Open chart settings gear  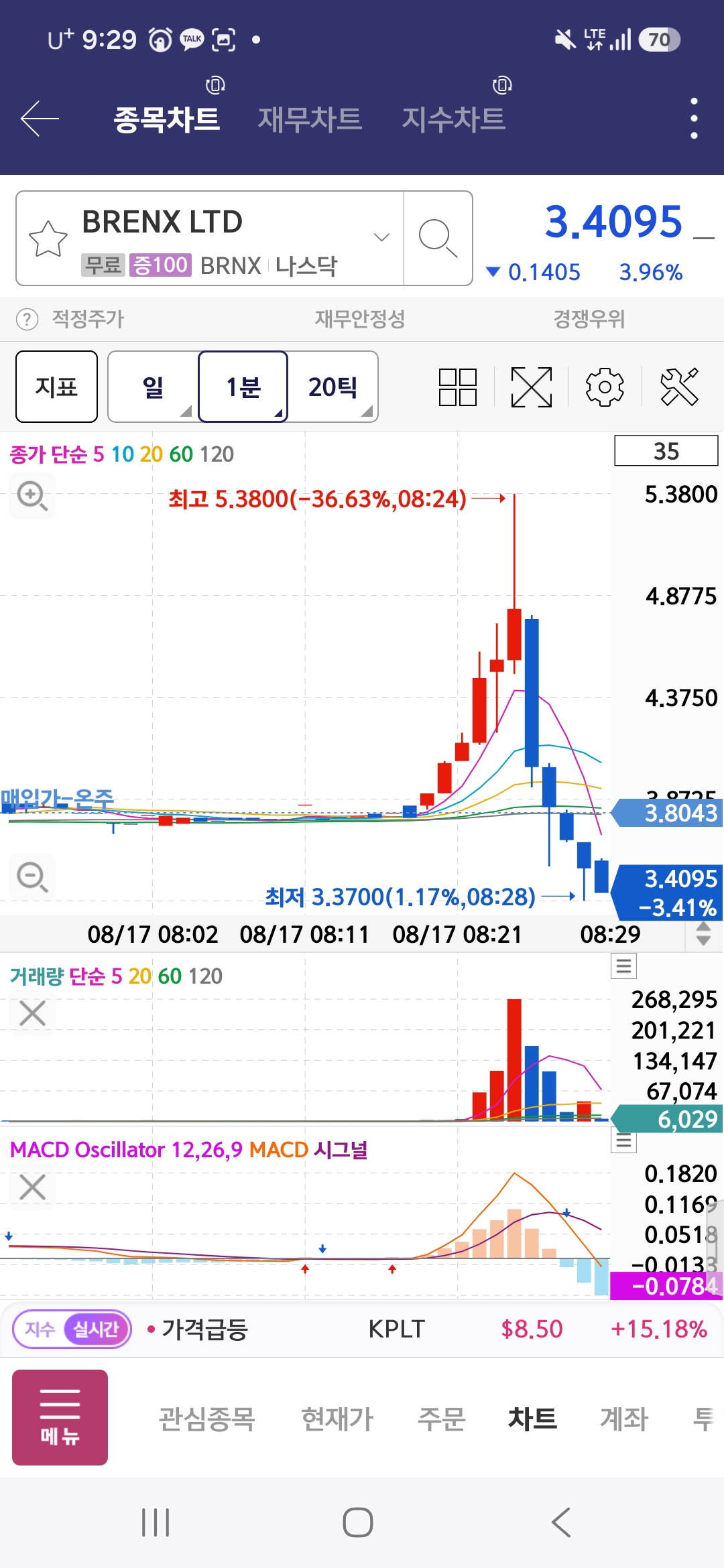click(x=605, y=387)
